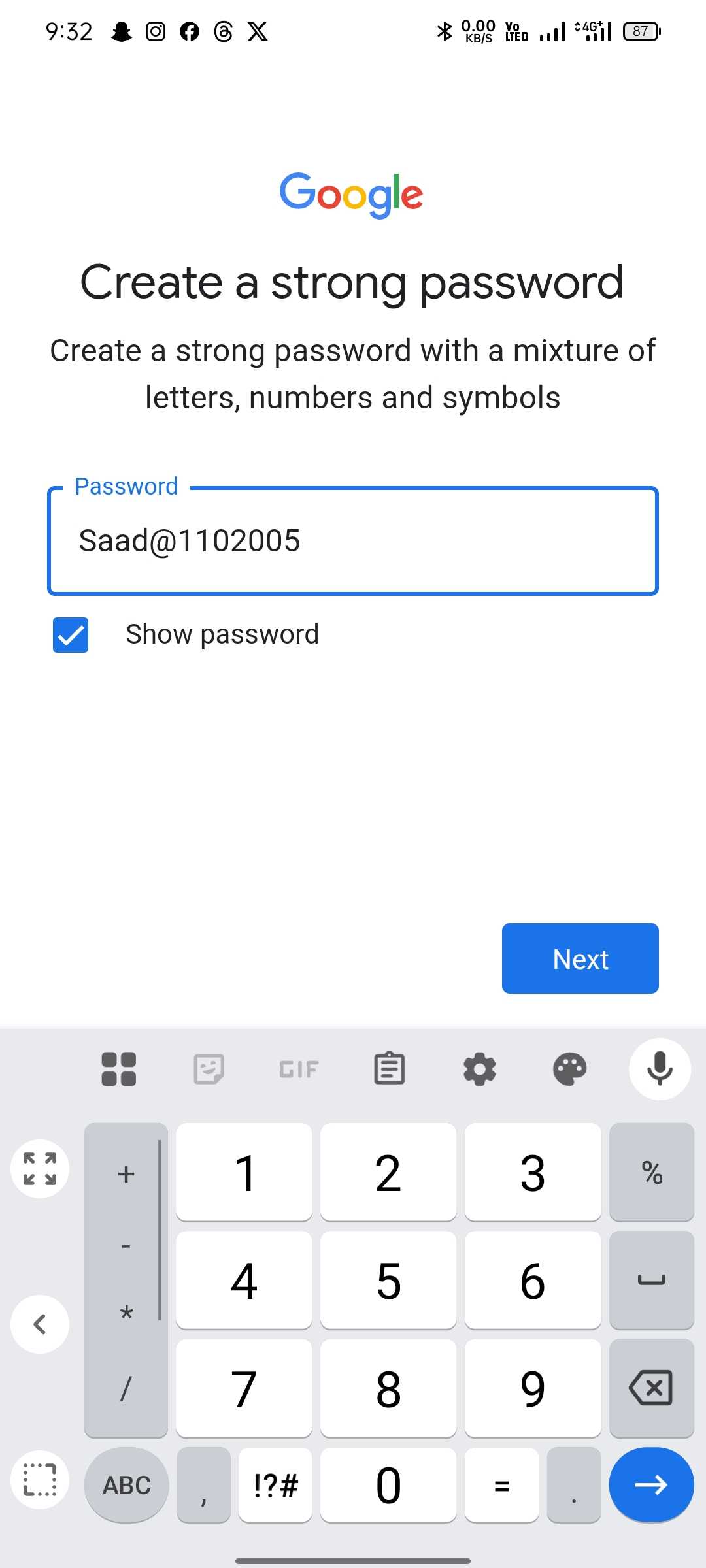Image resolution: width=706 pixels, height=1568 pixels.
Task: Tap the percent sign key
Action: point(651,1172)
